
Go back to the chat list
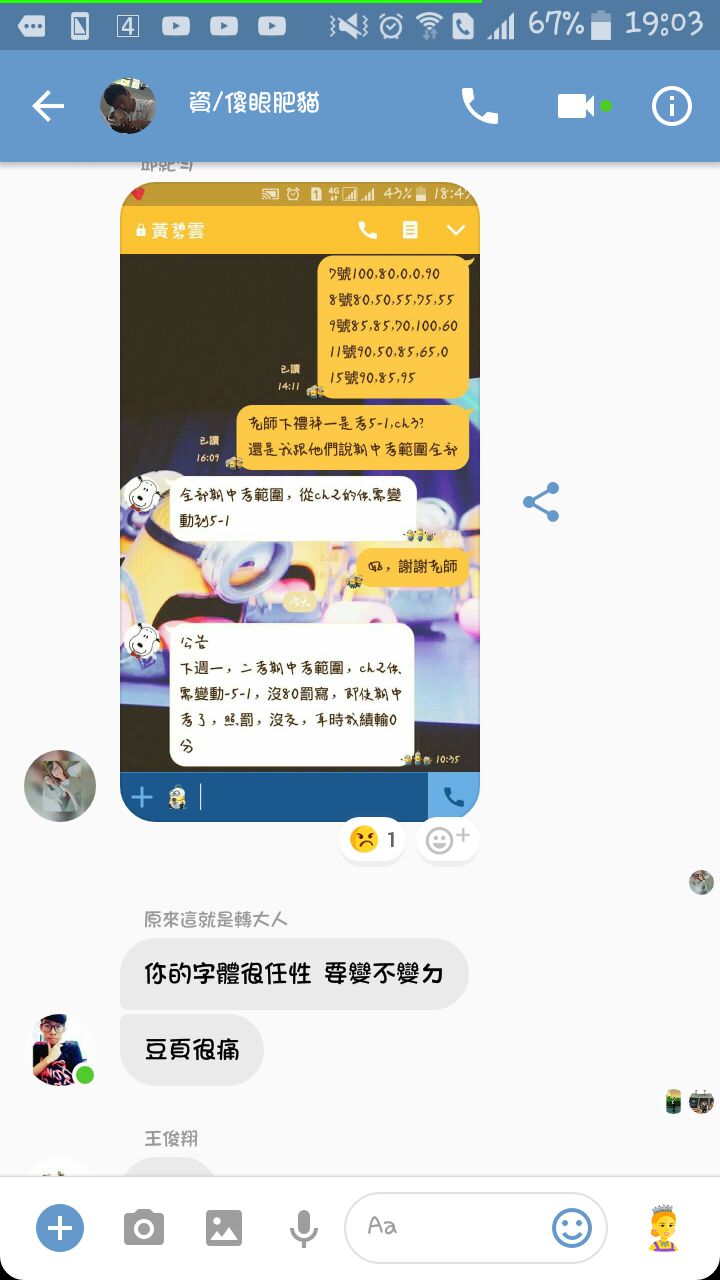(x=47, y=106)
